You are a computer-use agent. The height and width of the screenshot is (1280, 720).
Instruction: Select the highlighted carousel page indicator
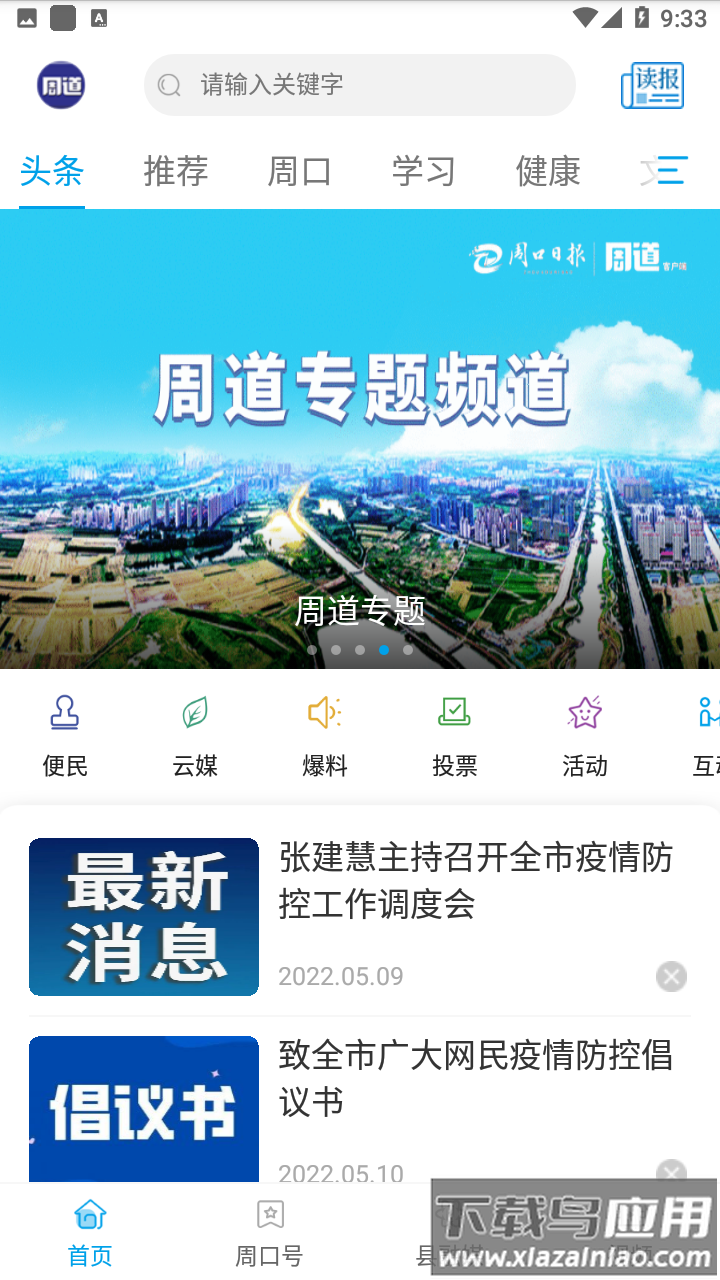click(384, 649)
